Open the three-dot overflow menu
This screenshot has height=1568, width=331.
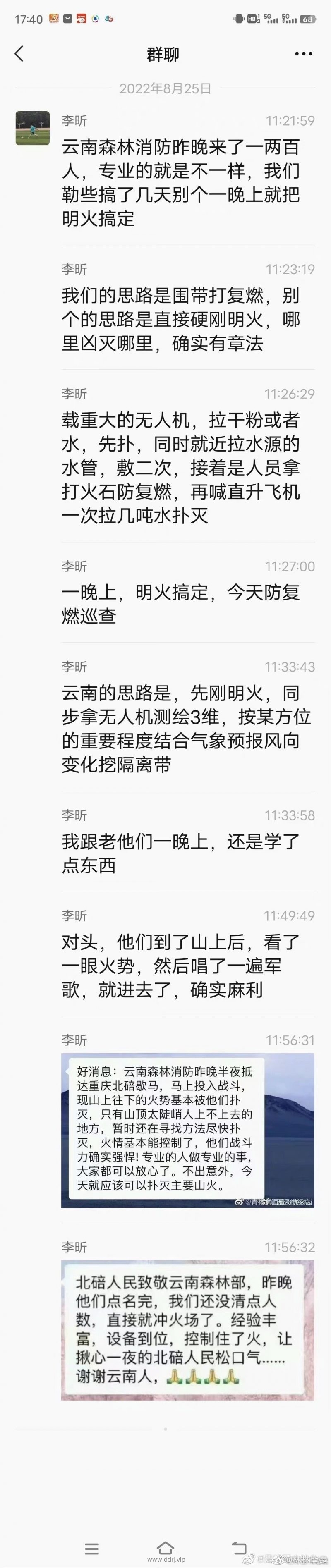click(x=304, y=54)
